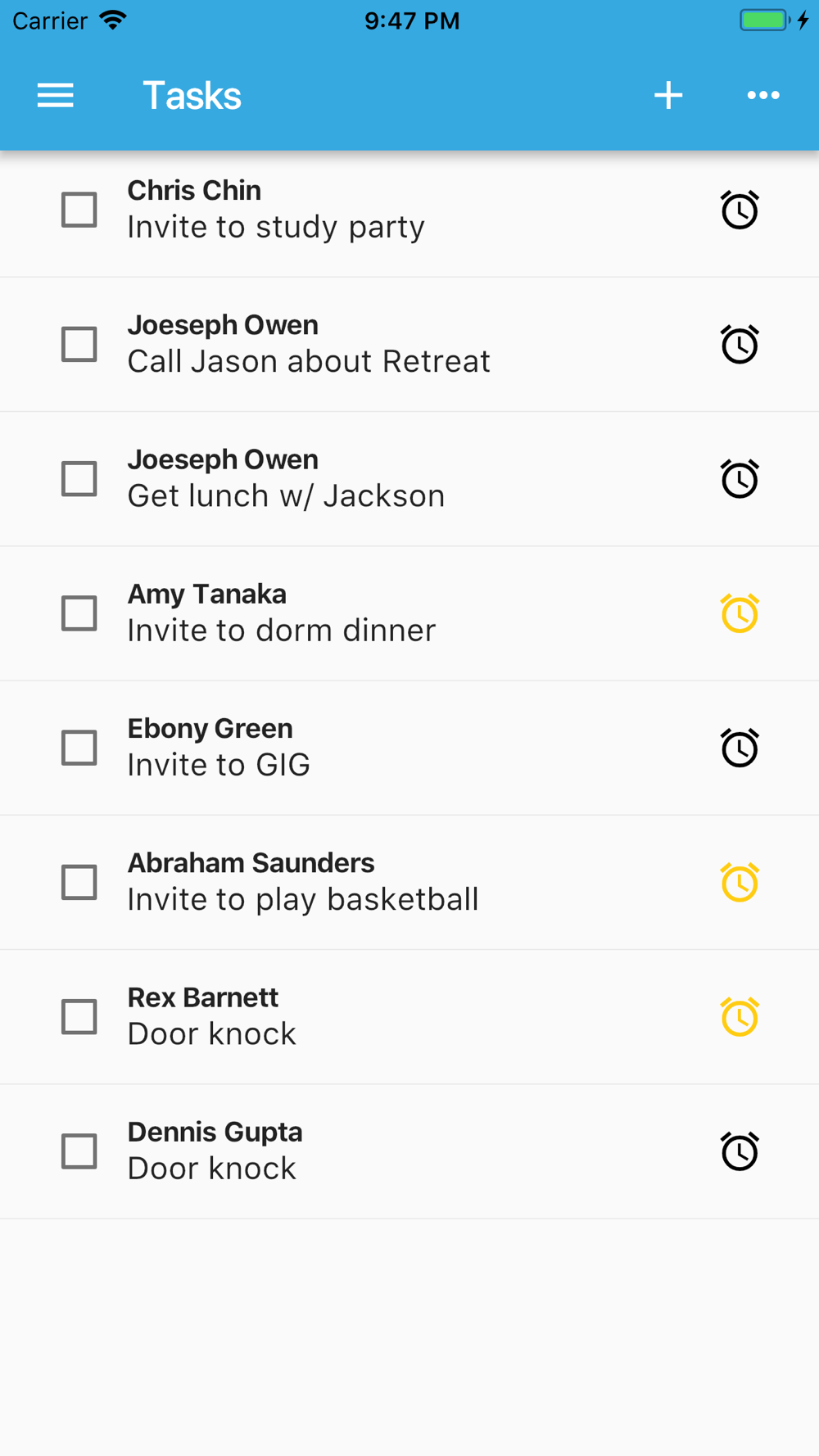Set reminder for Ebony Green task
Screen dimensions: 819x1456
740,748
